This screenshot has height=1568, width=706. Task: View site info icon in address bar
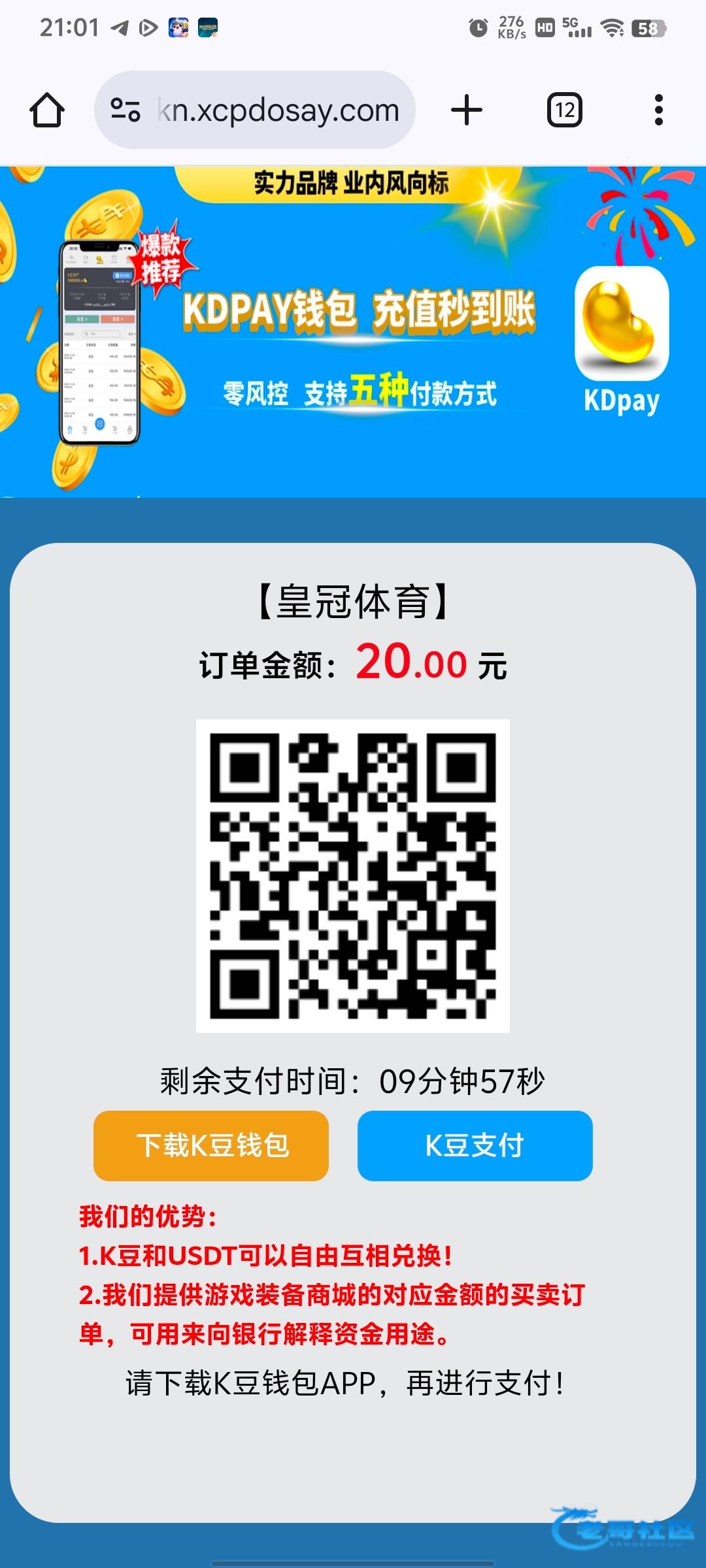coord(125,110)
